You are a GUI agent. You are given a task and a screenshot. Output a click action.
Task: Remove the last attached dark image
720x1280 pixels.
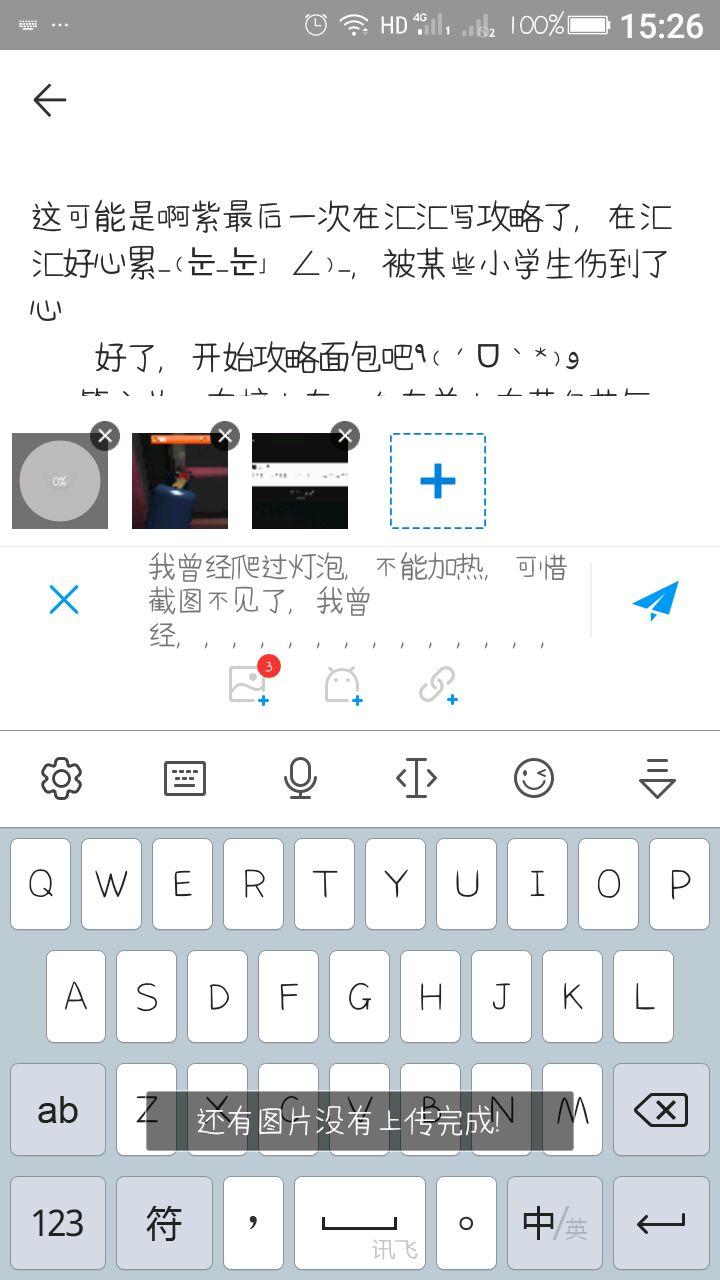[x=345, y=435]
